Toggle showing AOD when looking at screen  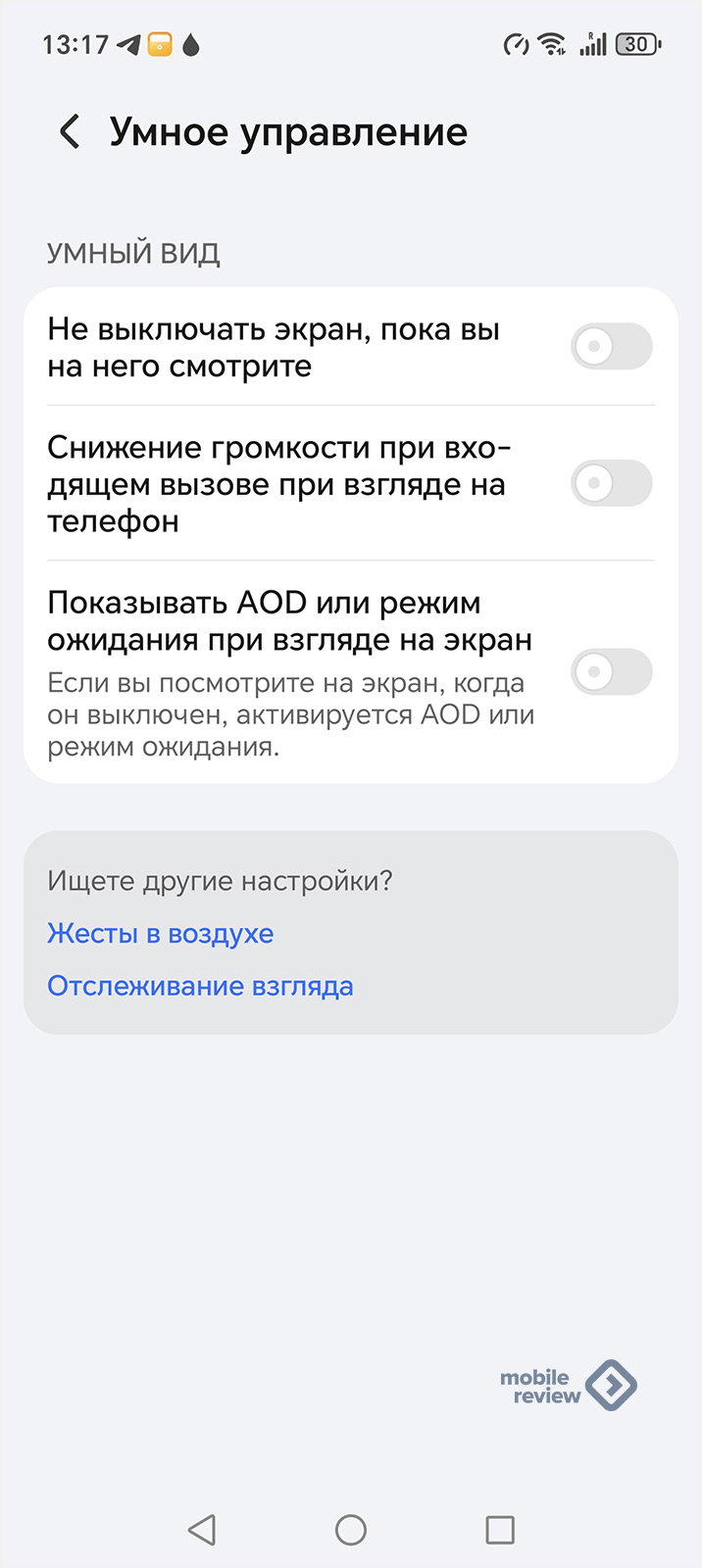click(611, 672)
